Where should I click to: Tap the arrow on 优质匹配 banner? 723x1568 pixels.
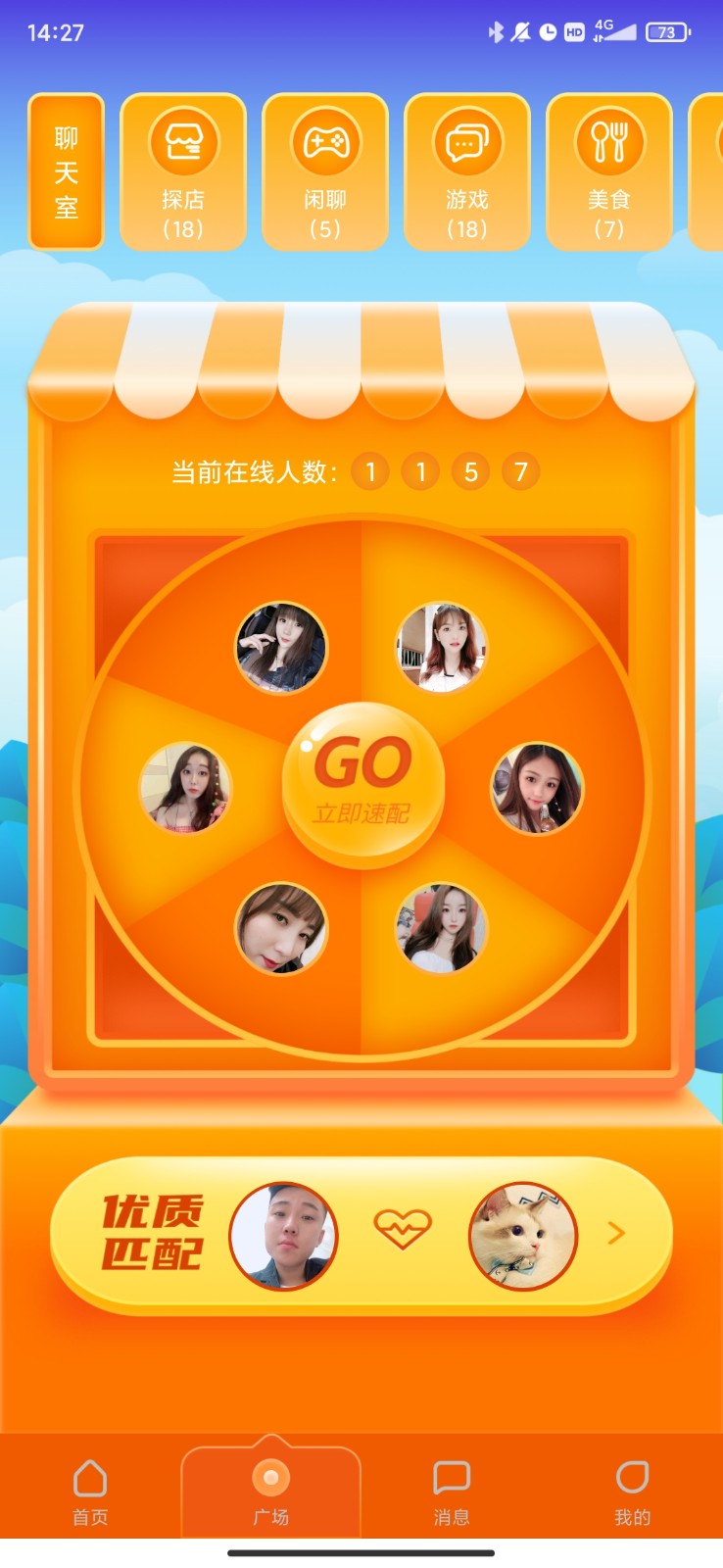616,1233
